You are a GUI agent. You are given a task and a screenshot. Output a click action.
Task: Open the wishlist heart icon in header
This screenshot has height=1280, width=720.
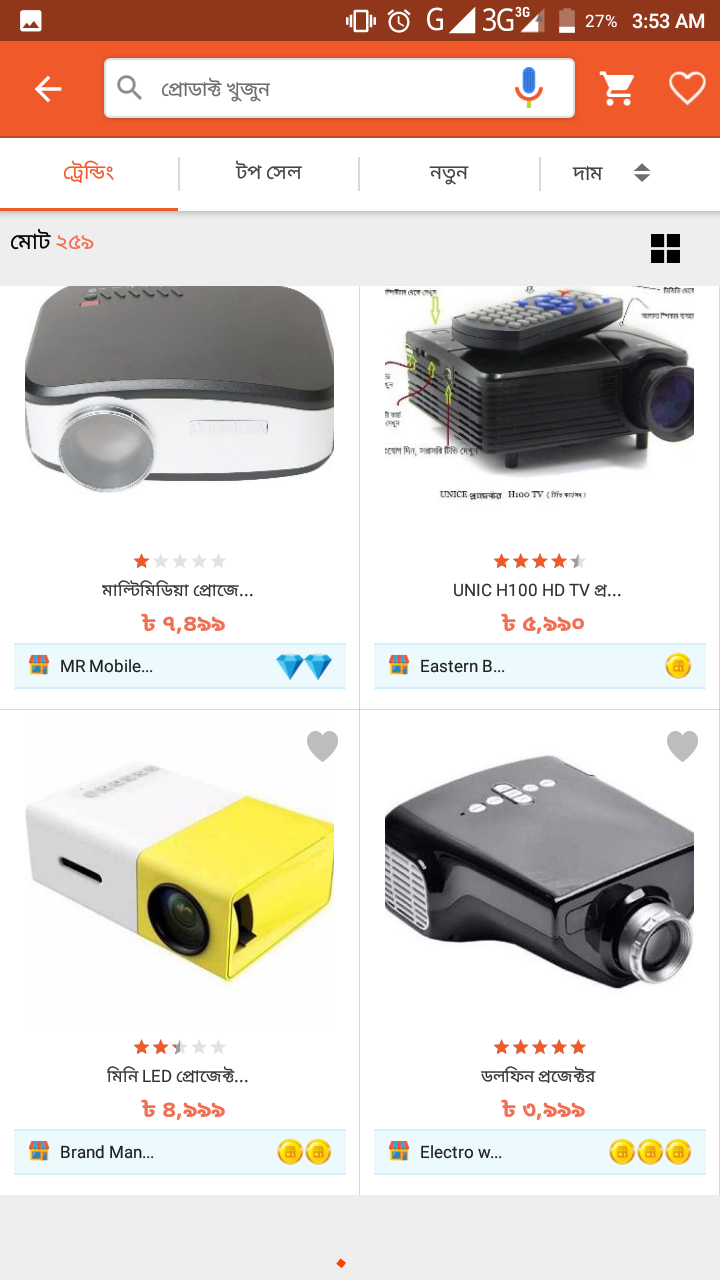pos(686,88)
